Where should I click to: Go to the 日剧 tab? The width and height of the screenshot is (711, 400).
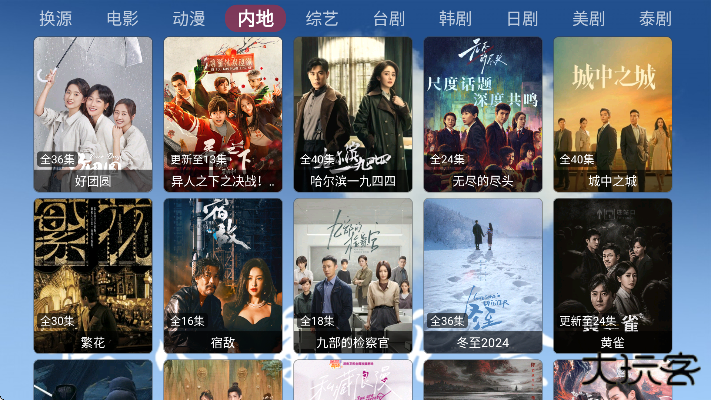point(522,18)
